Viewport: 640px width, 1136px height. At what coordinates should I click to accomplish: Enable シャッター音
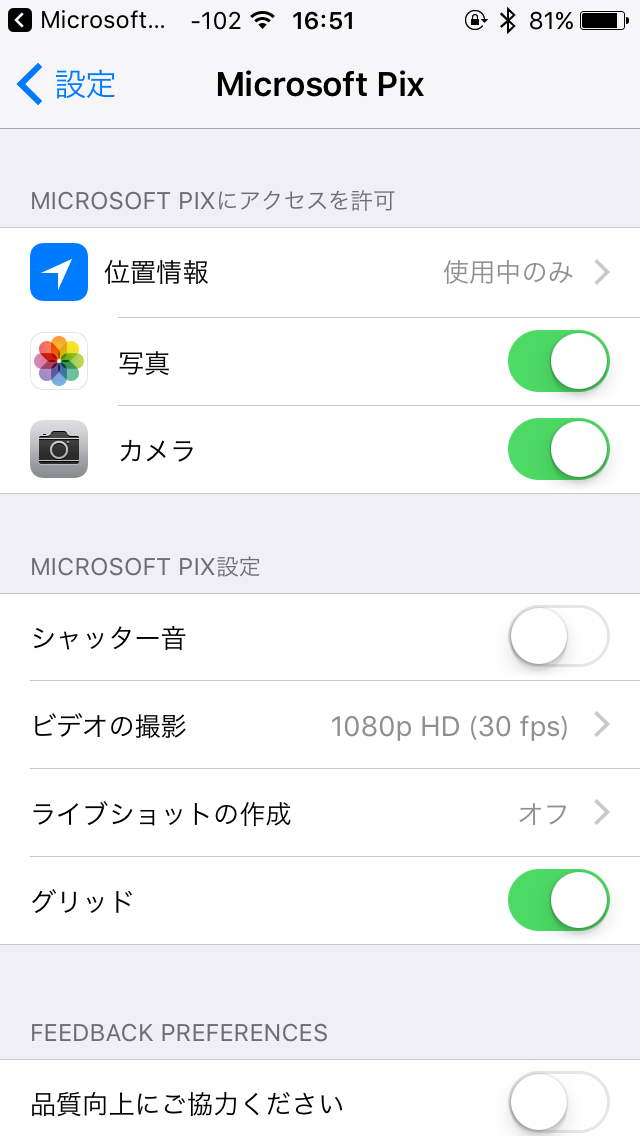558,637
